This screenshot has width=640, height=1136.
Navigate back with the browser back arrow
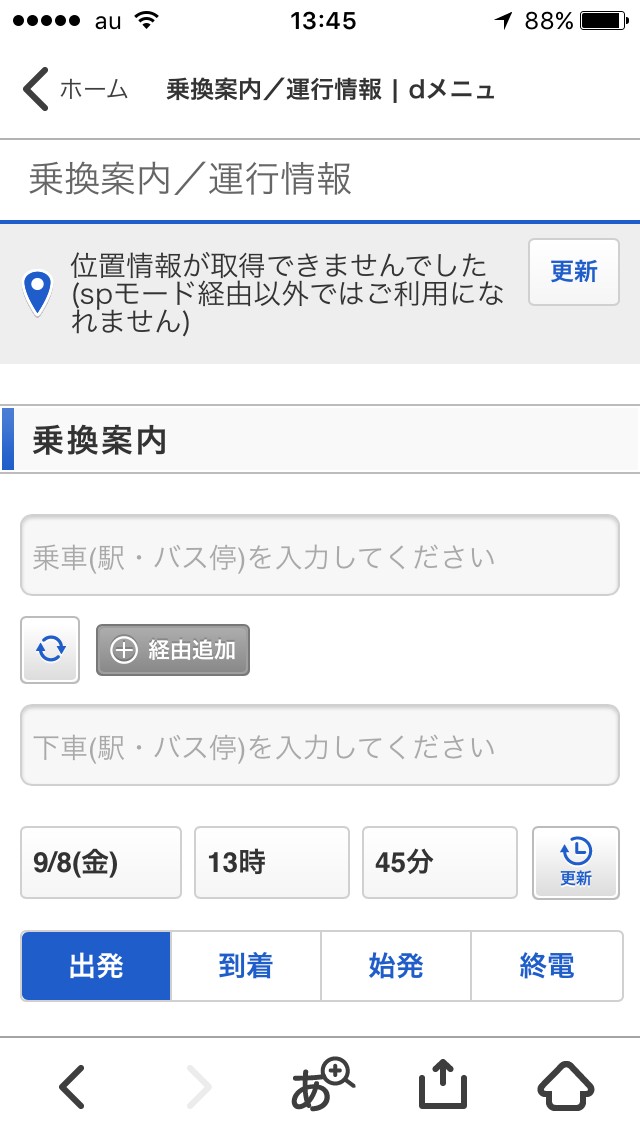point(72,1087)
